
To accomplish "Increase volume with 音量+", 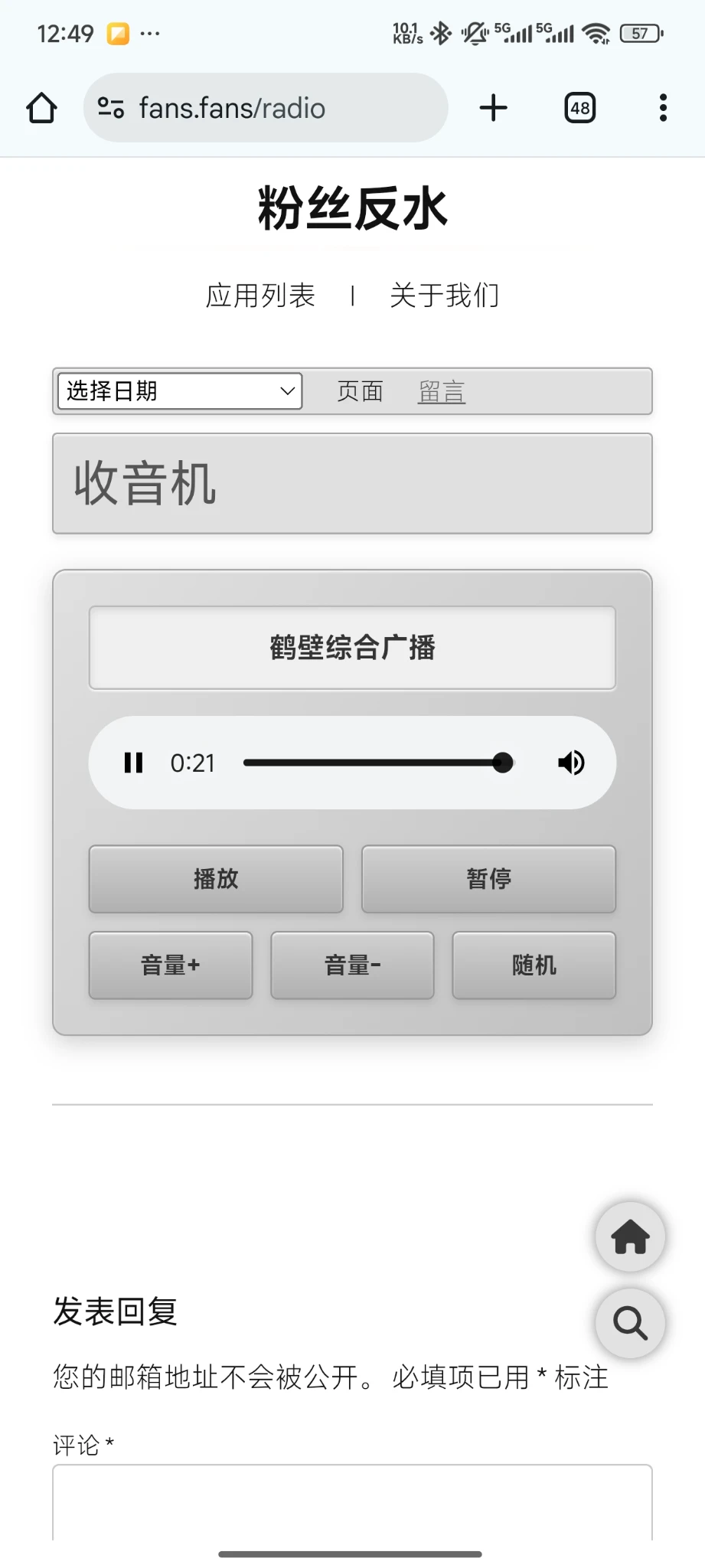I will (170, 965).
